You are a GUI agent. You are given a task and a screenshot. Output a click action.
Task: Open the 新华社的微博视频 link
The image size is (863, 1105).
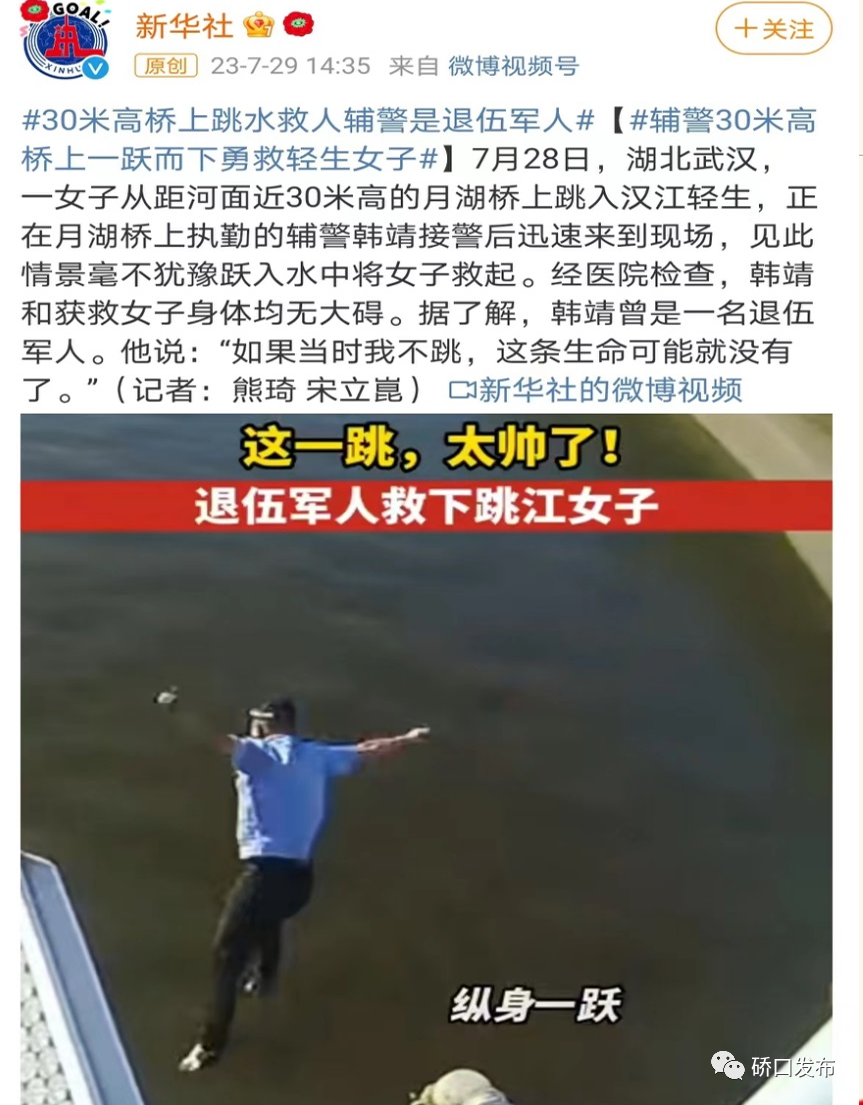click(596, 389)
